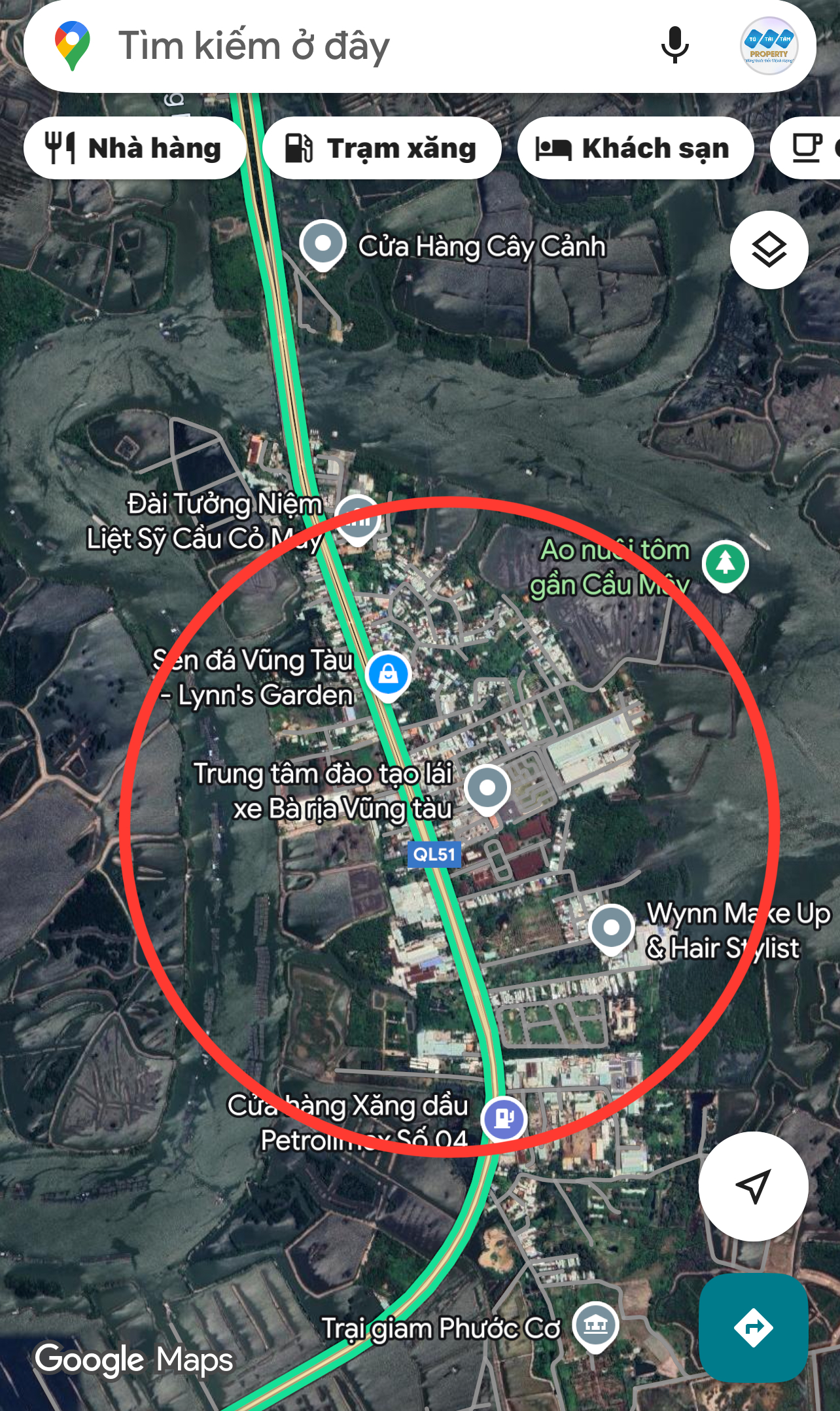Open the Đài Tưởng Niệm Liệt Sỹ pin

coord(357,520)
